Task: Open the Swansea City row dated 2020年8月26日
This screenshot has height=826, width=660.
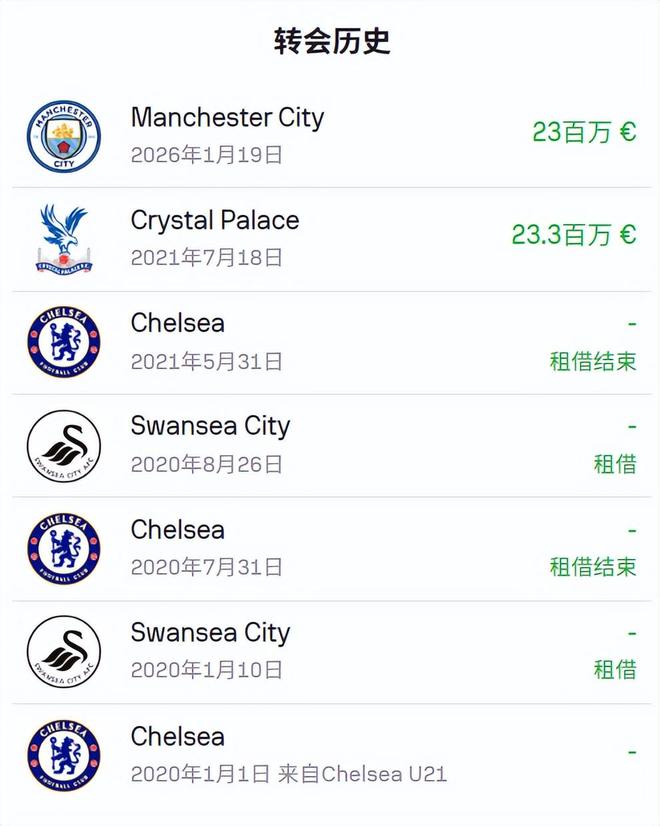Action: pos(330,445)
